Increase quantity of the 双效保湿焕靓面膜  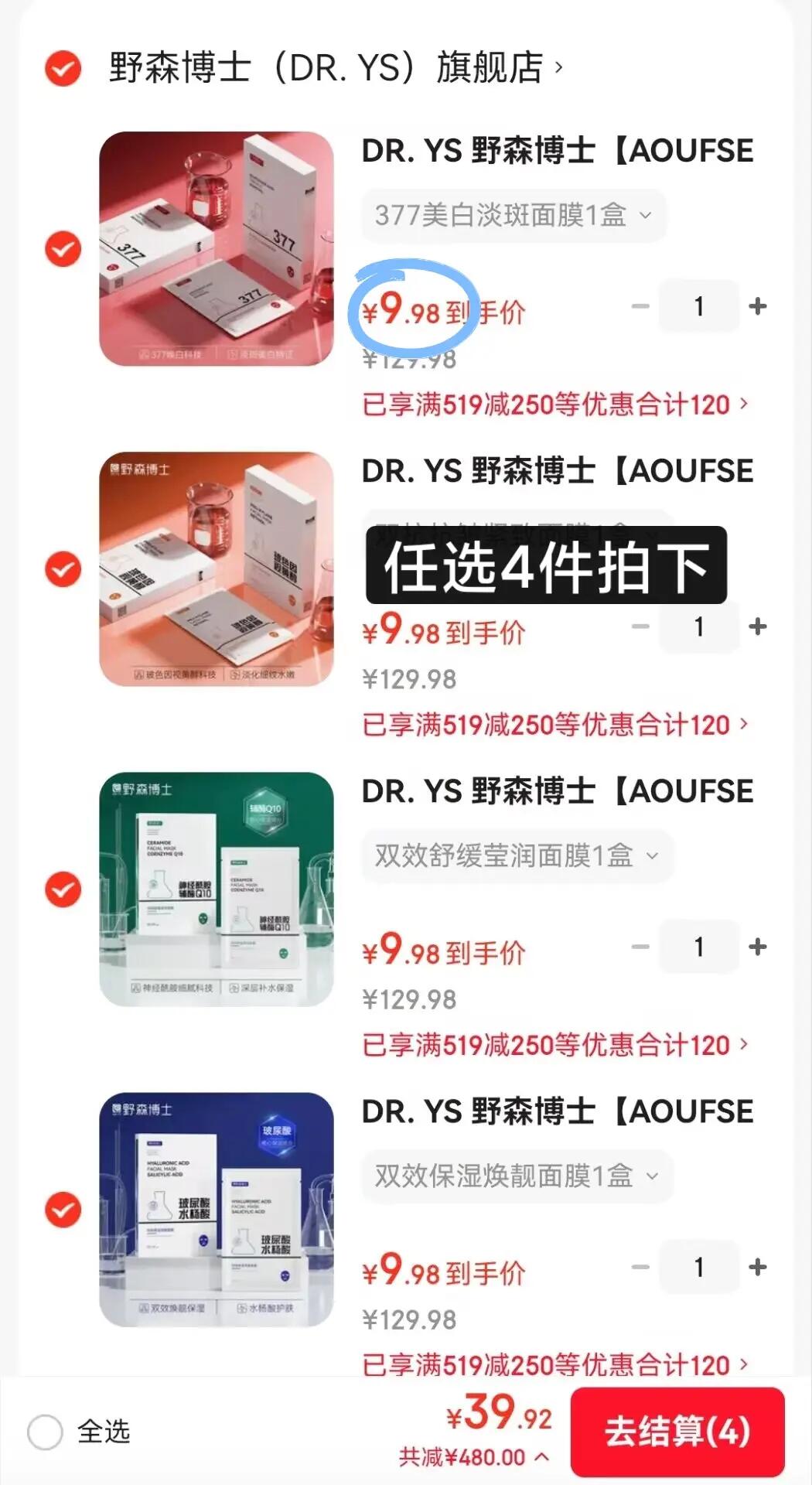[x=758, y=1267]
